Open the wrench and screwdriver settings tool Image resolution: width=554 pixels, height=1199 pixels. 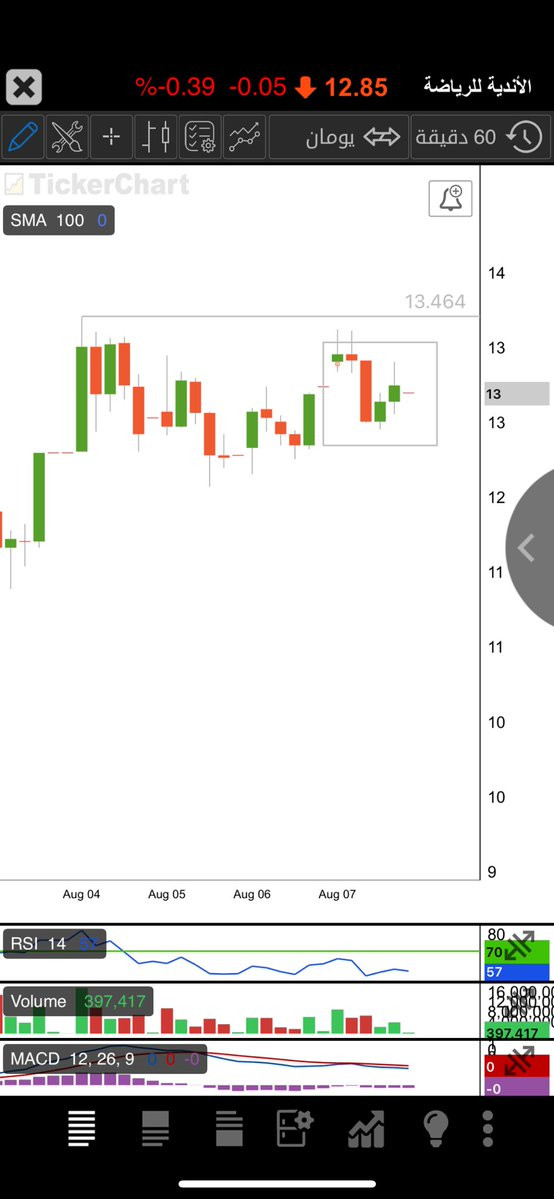pyautogui.click(x=67, y=137)
